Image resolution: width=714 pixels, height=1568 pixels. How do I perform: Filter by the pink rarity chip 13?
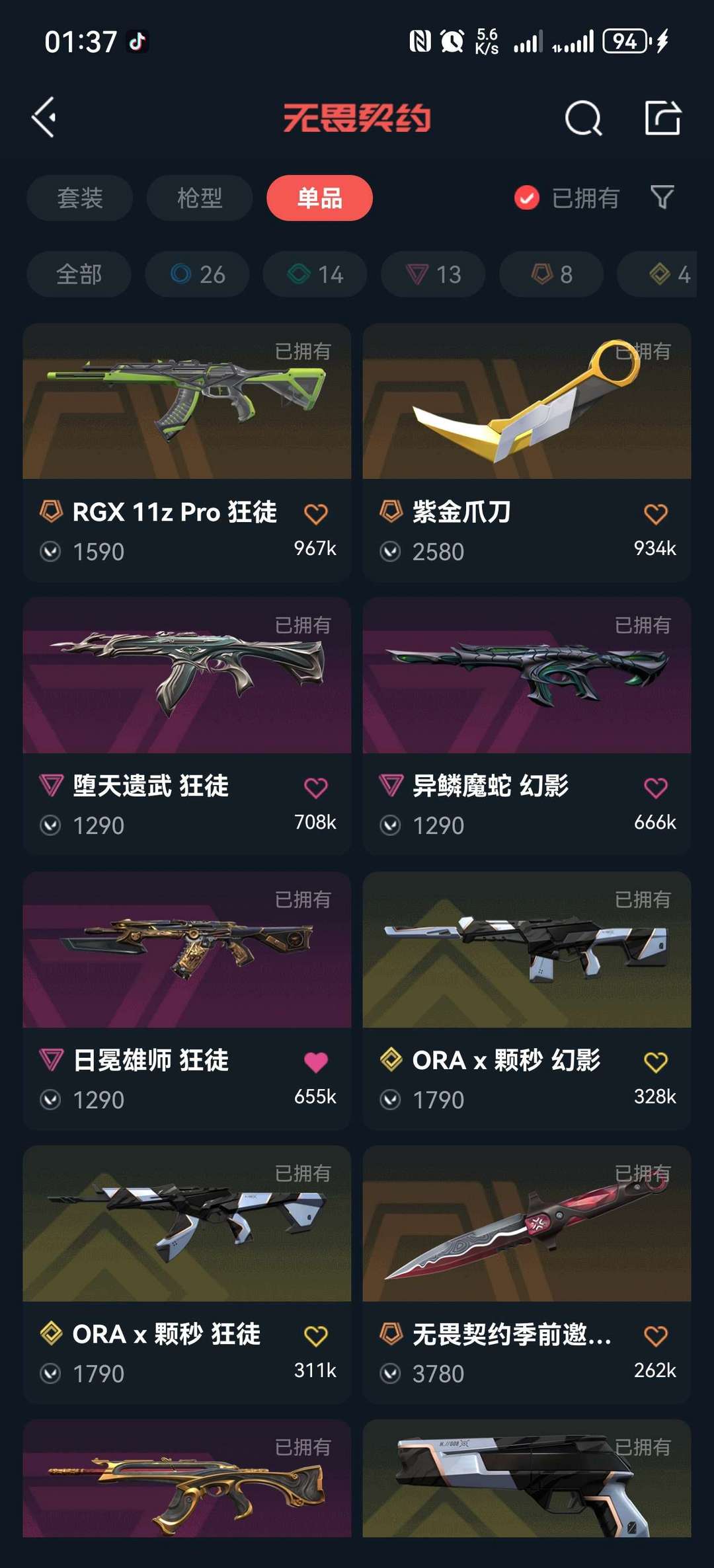pos(433,274)
